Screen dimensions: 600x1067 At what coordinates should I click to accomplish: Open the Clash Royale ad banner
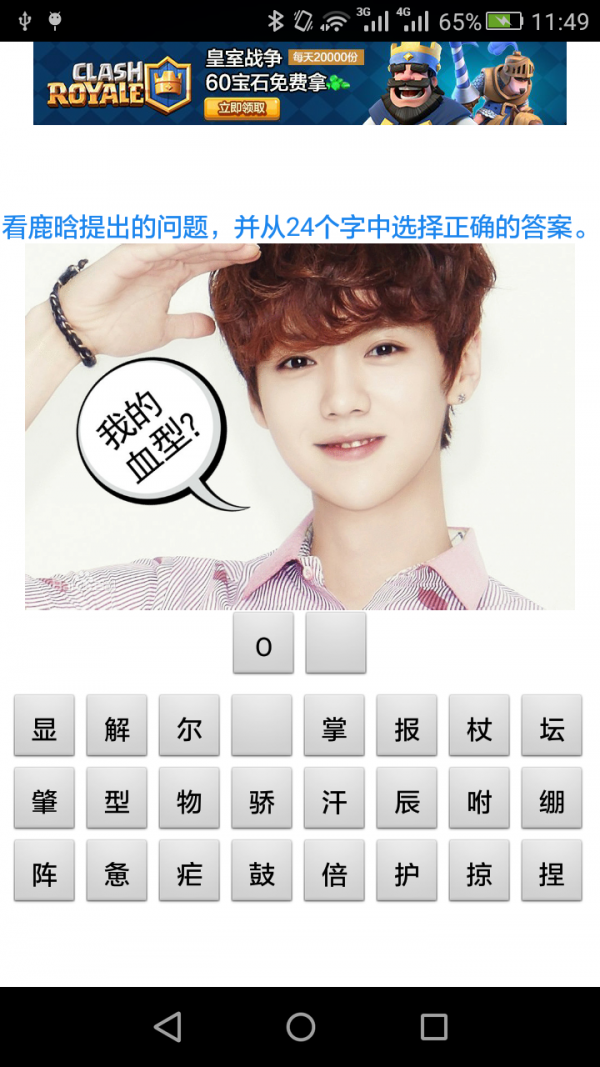300,83
